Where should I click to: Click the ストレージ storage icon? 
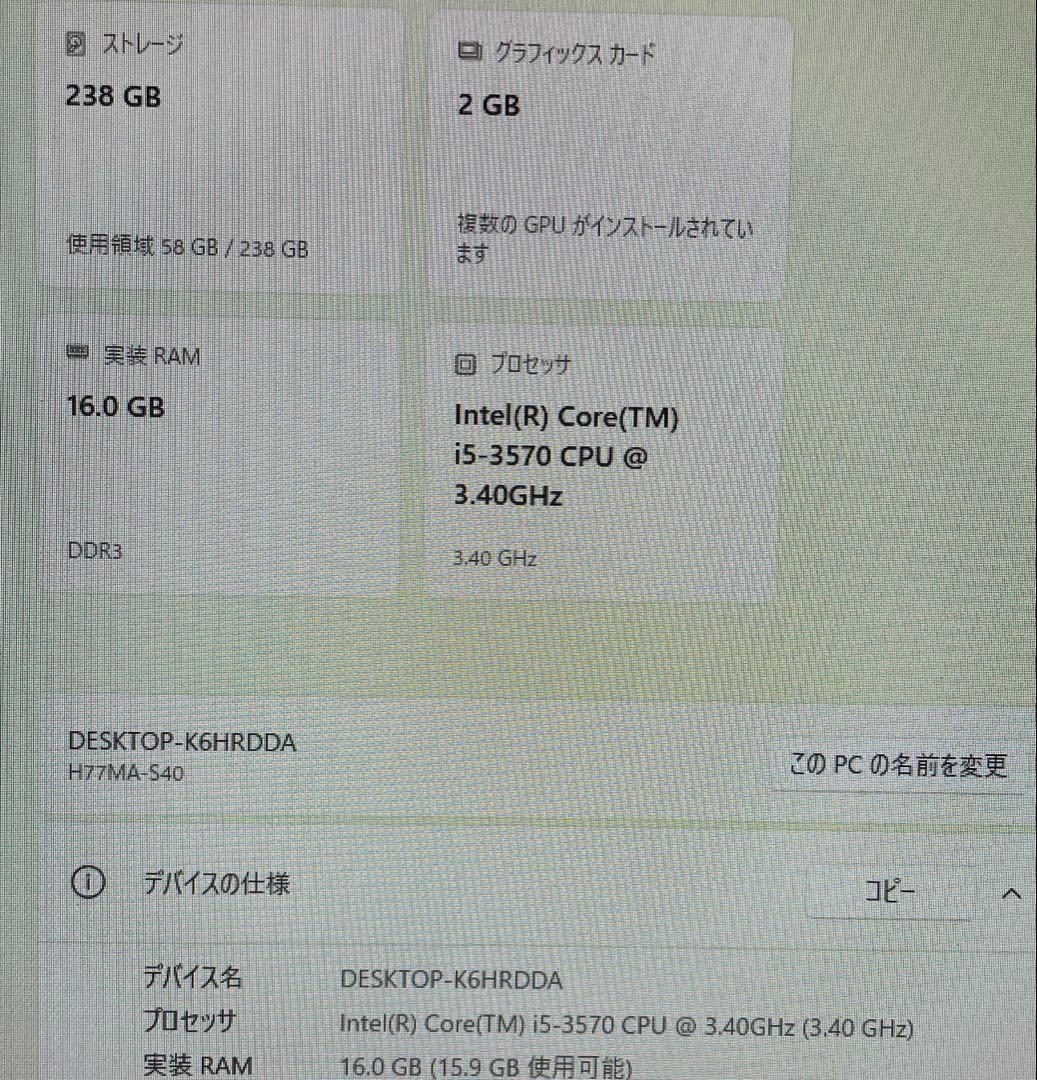pos(73,43)
